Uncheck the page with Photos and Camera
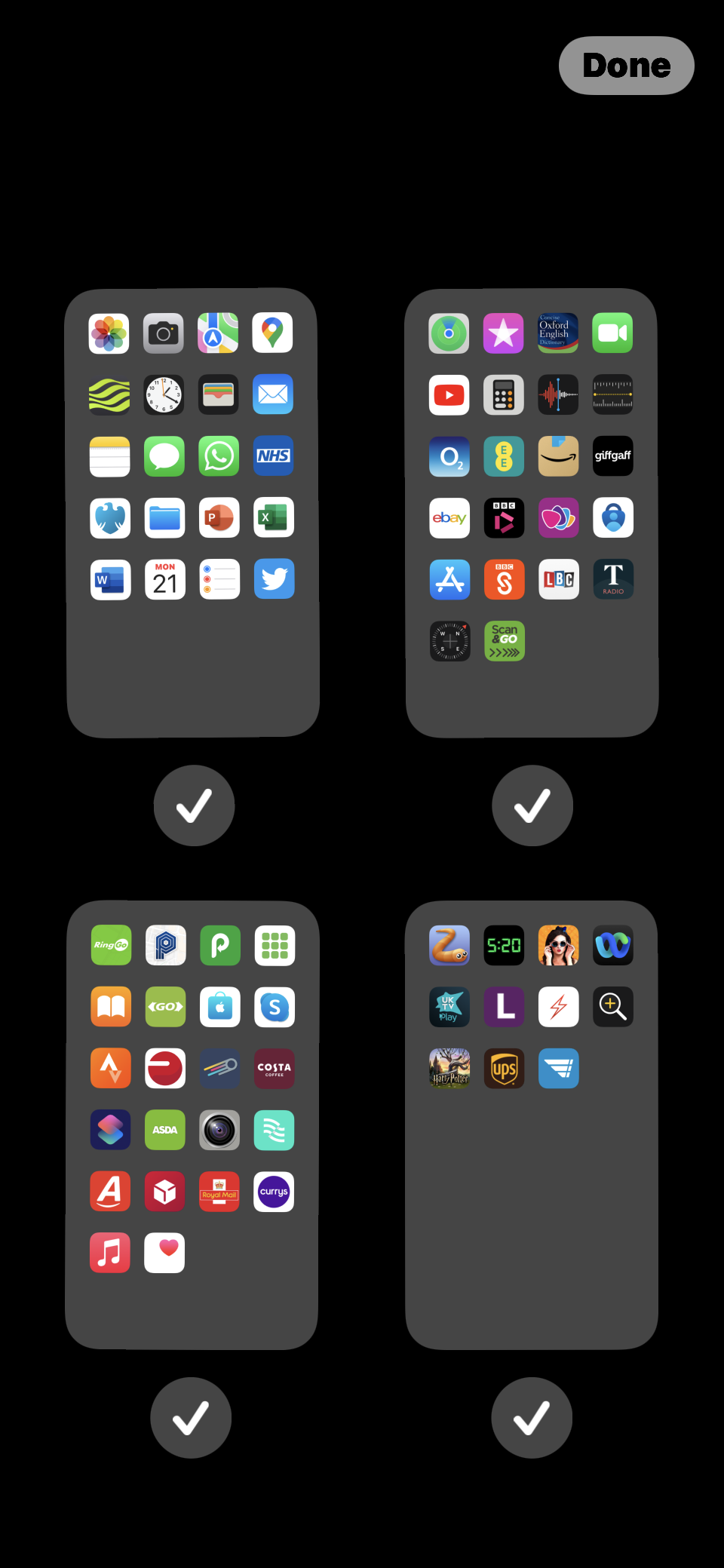724x1568 pixels. tap(194, 805)
